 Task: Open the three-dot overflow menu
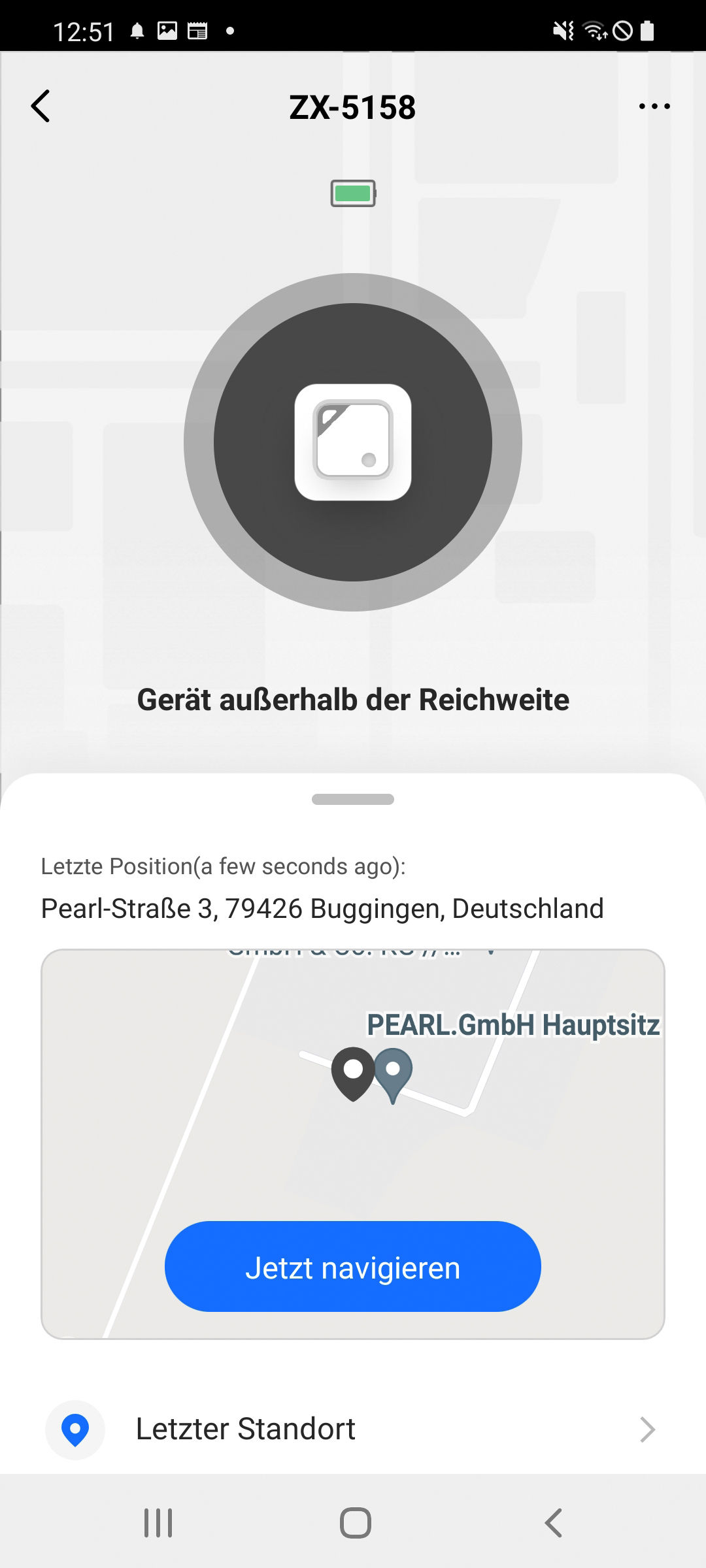(x=654, y=106)
